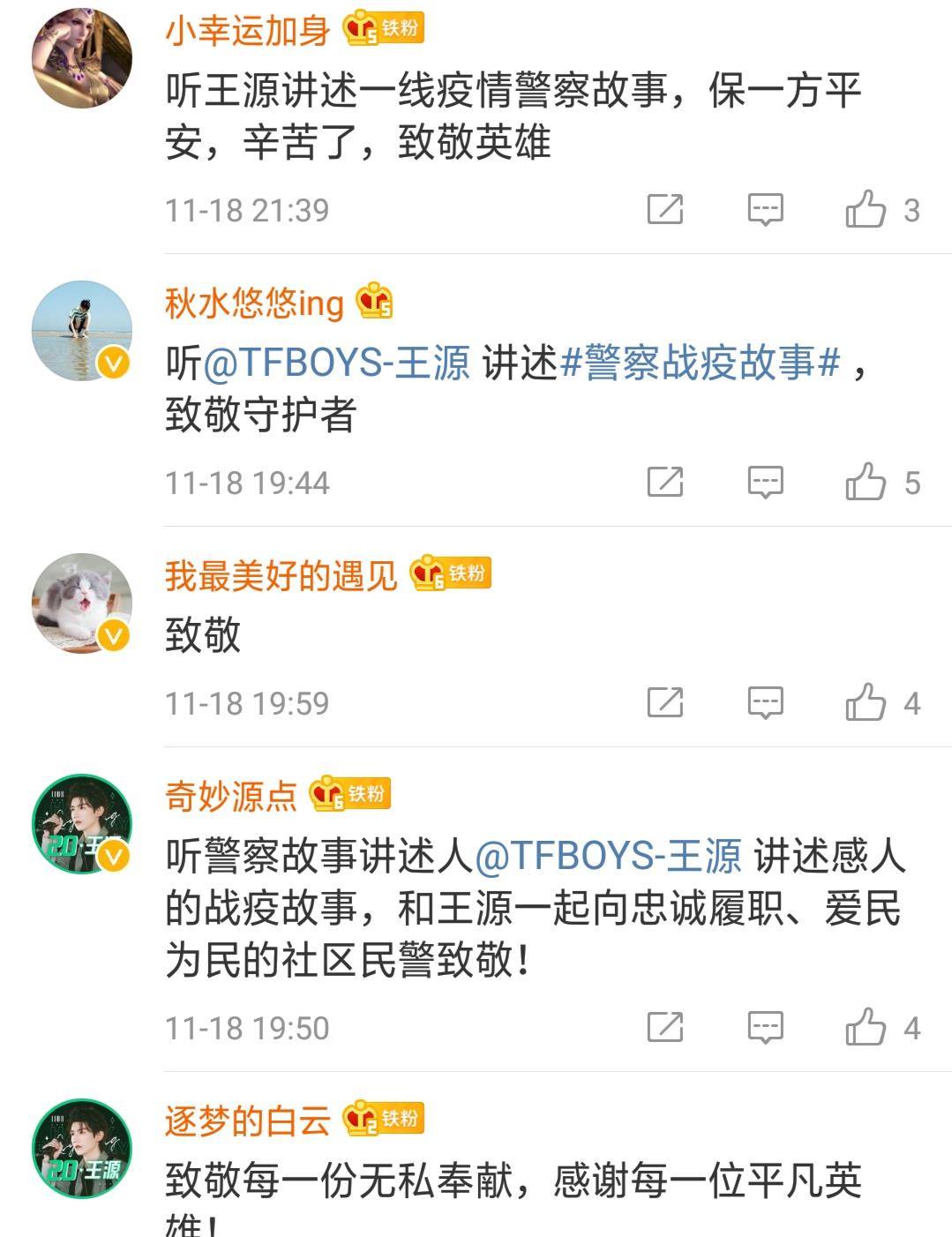Like 小幸运加身's comment

pyautogui.click(x=866, y=210)
